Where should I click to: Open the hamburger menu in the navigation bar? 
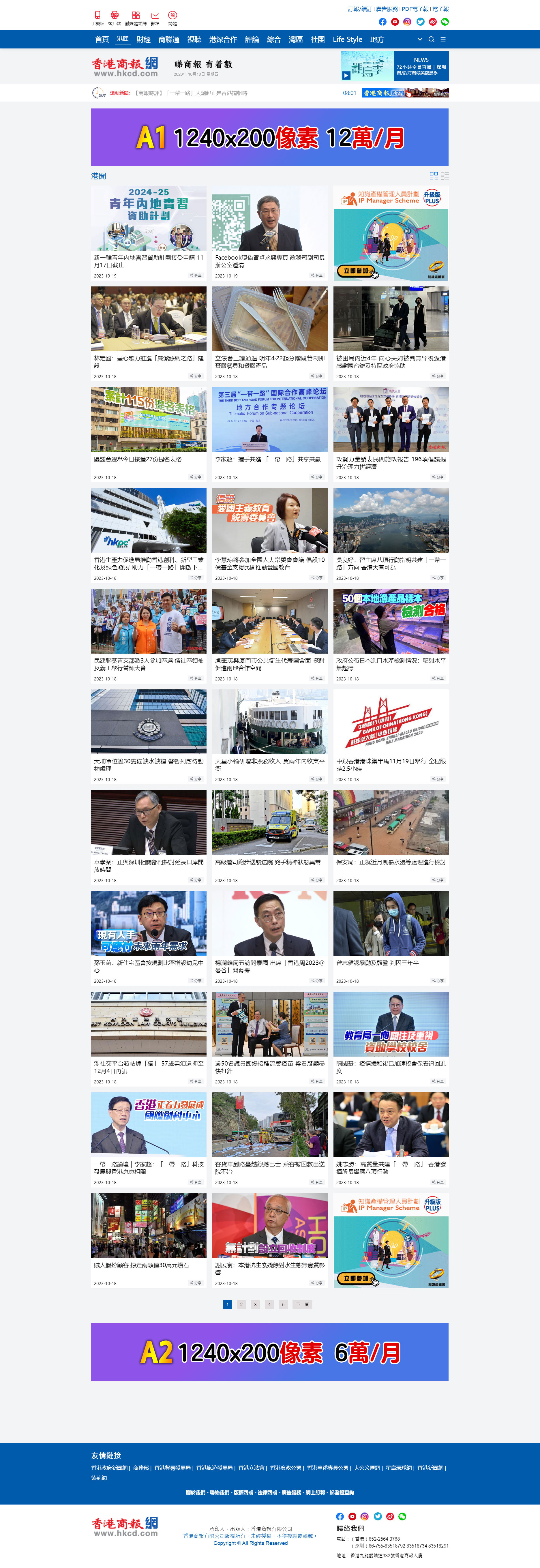pos(443,40)
